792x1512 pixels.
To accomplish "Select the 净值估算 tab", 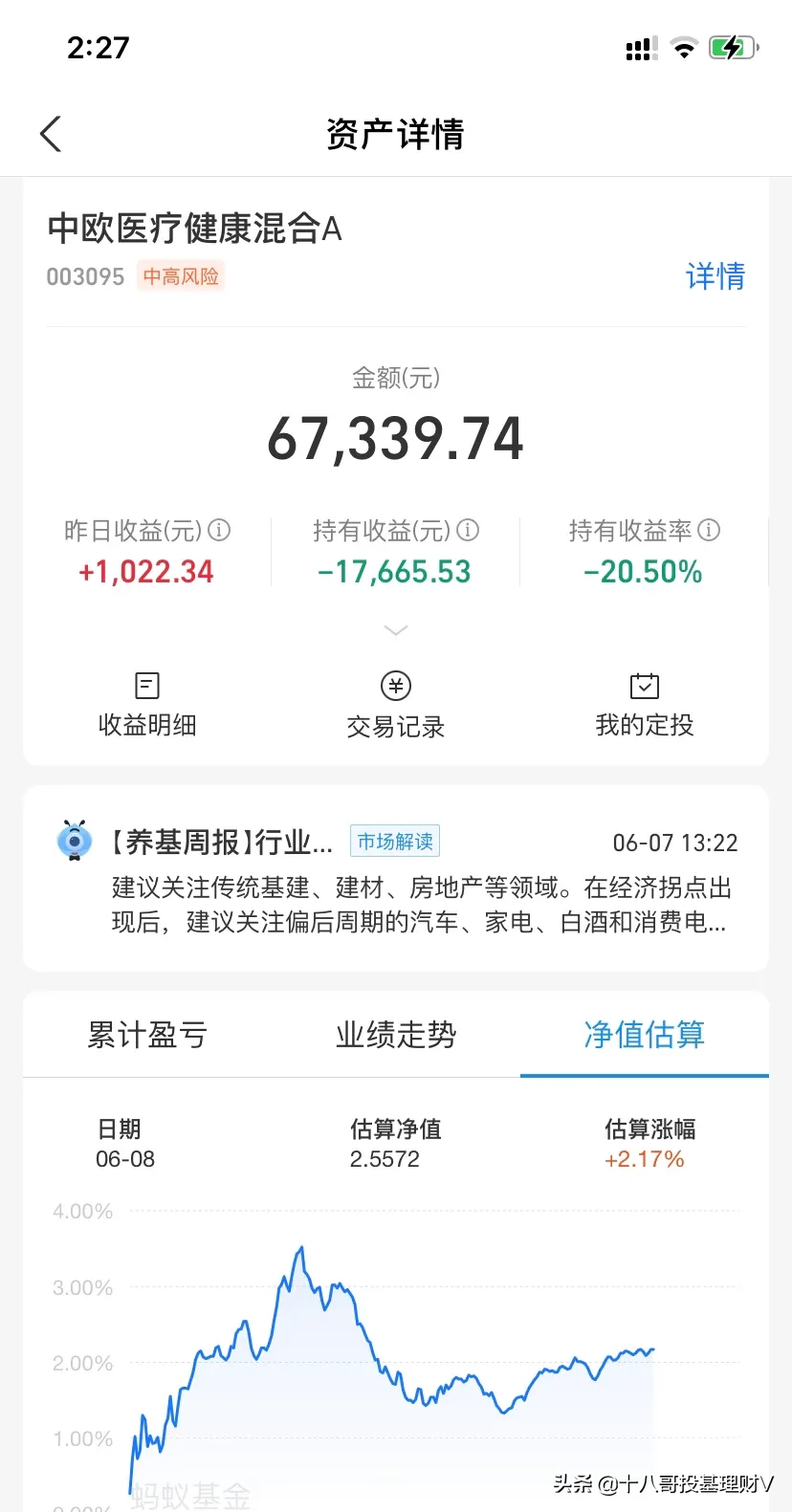I will click(645, 1035).
